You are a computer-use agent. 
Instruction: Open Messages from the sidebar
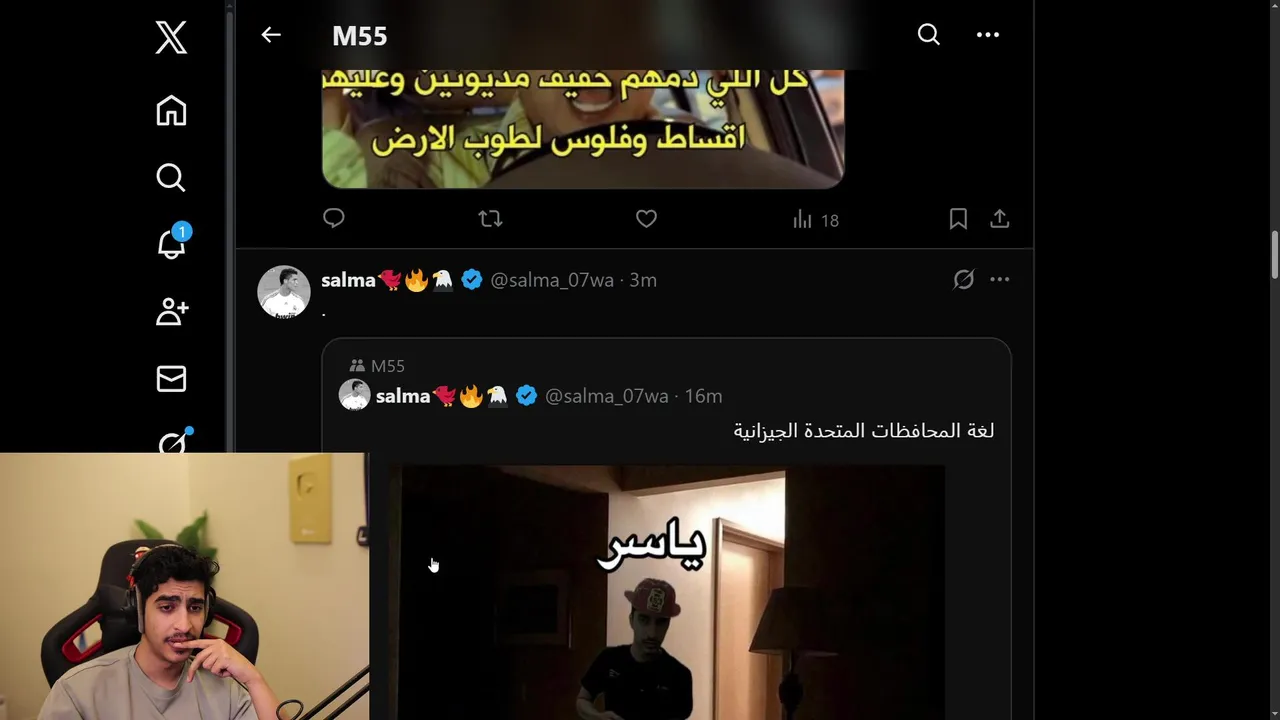(x=171, y=379)
